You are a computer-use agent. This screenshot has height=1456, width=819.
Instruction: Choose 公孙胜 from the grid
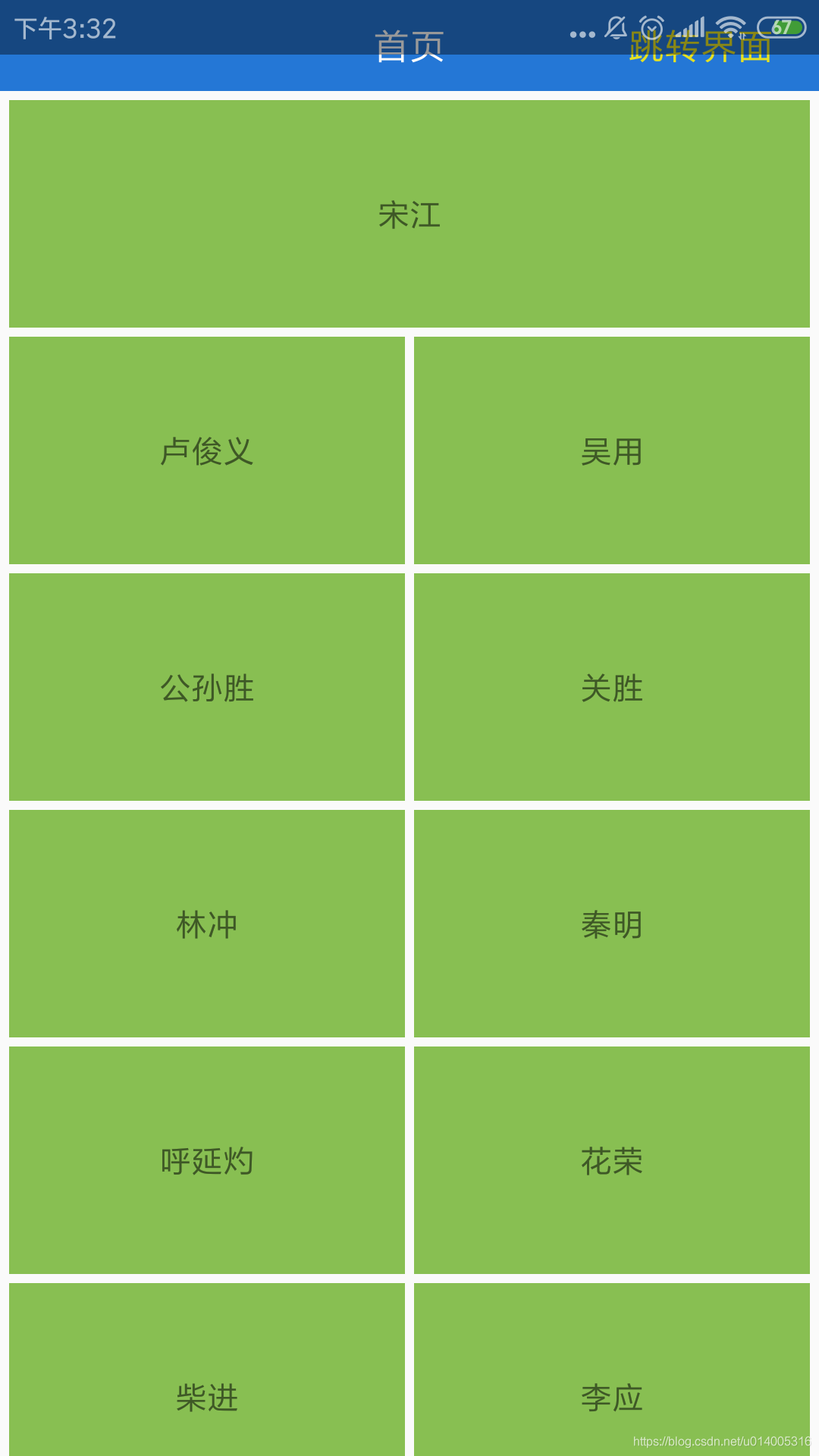pos(207,686)
